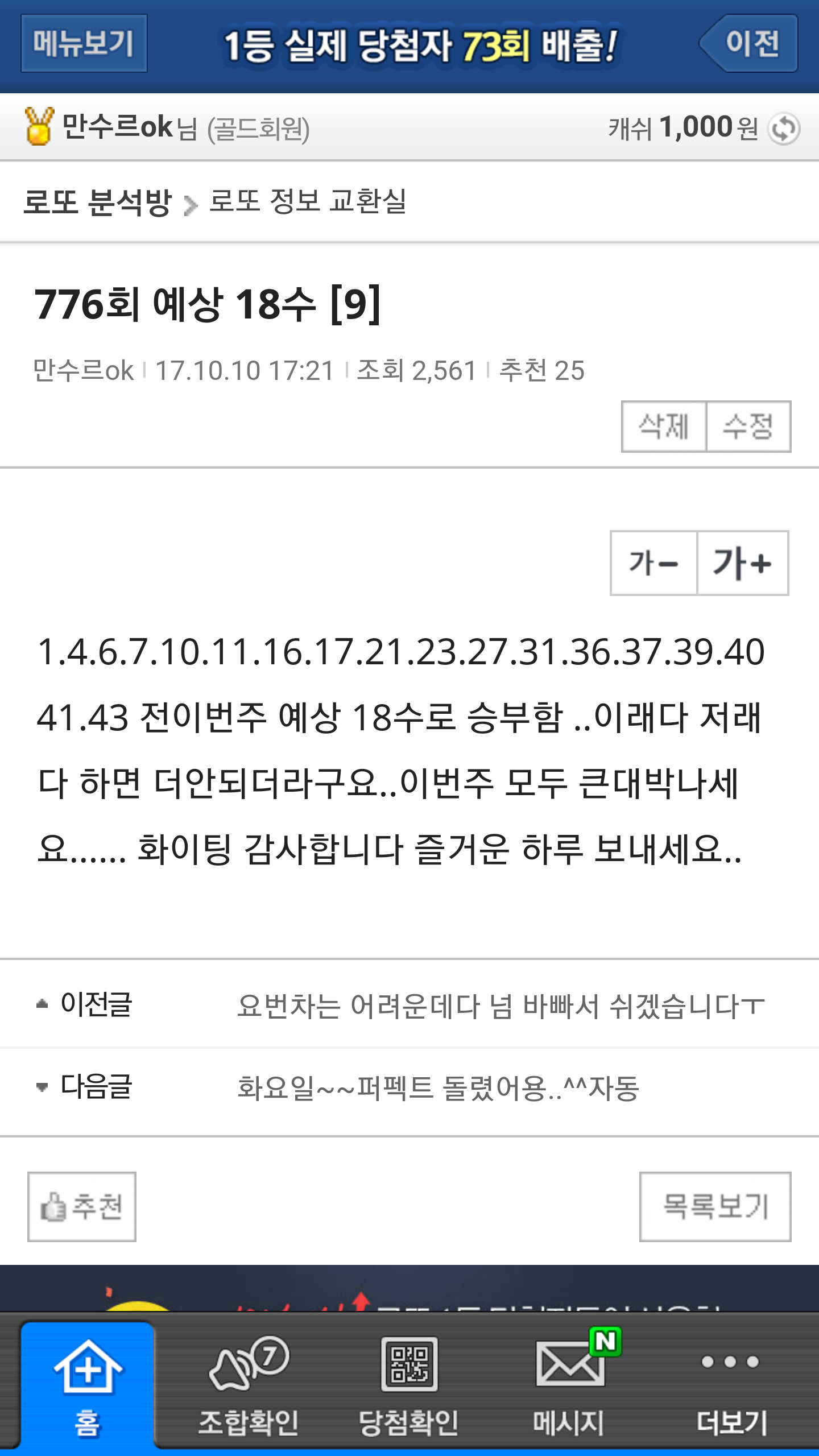Decrease font size with 가-
The image size is (819, 1456).
tap(653, 563)
